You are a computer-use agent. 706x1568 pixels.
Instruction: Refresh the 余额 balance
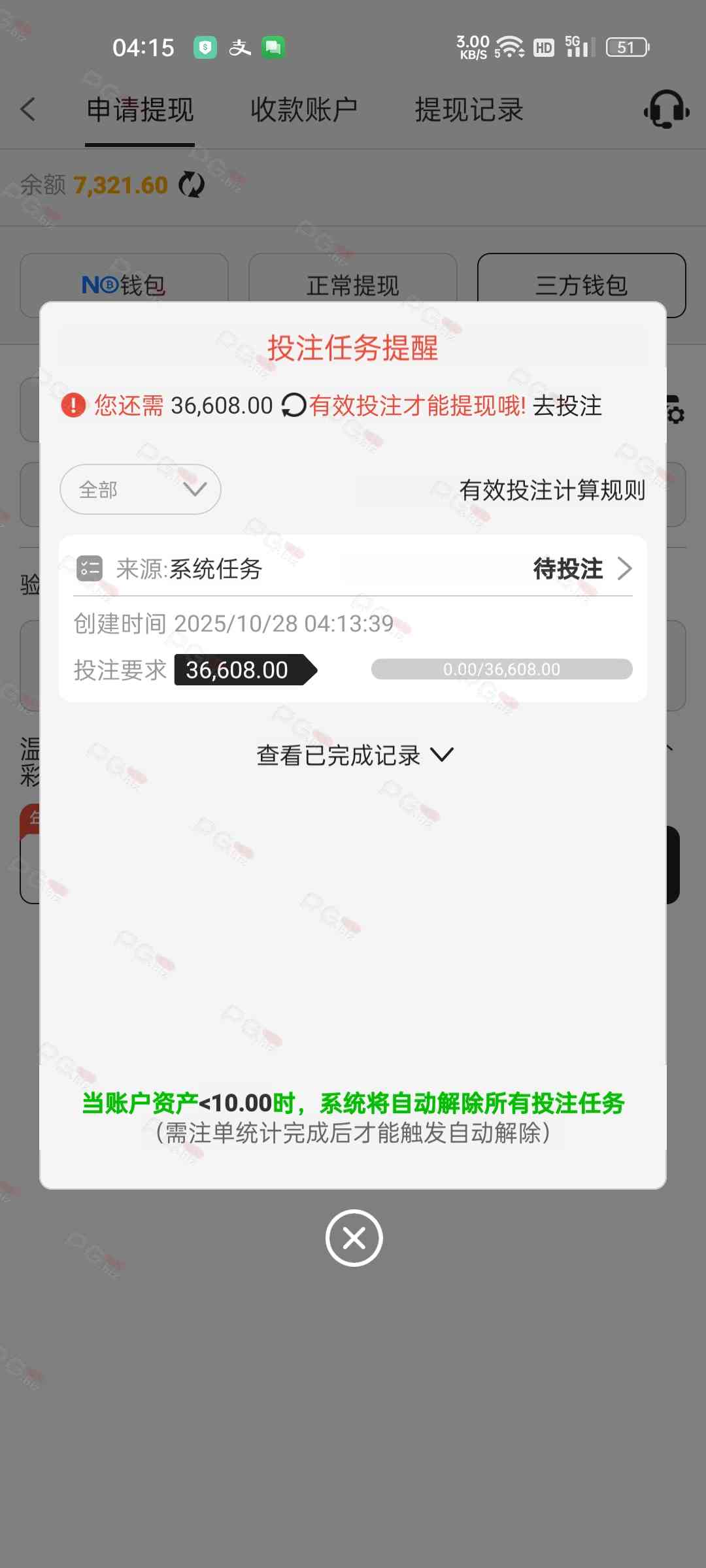click(x=192, y=185)
